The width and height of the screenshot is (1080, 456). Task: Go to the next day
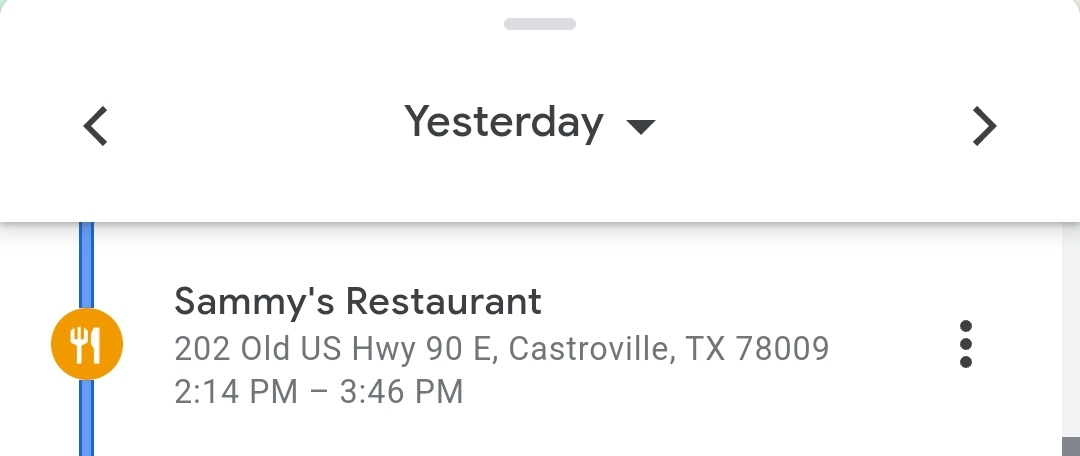[x=984, y=127]
